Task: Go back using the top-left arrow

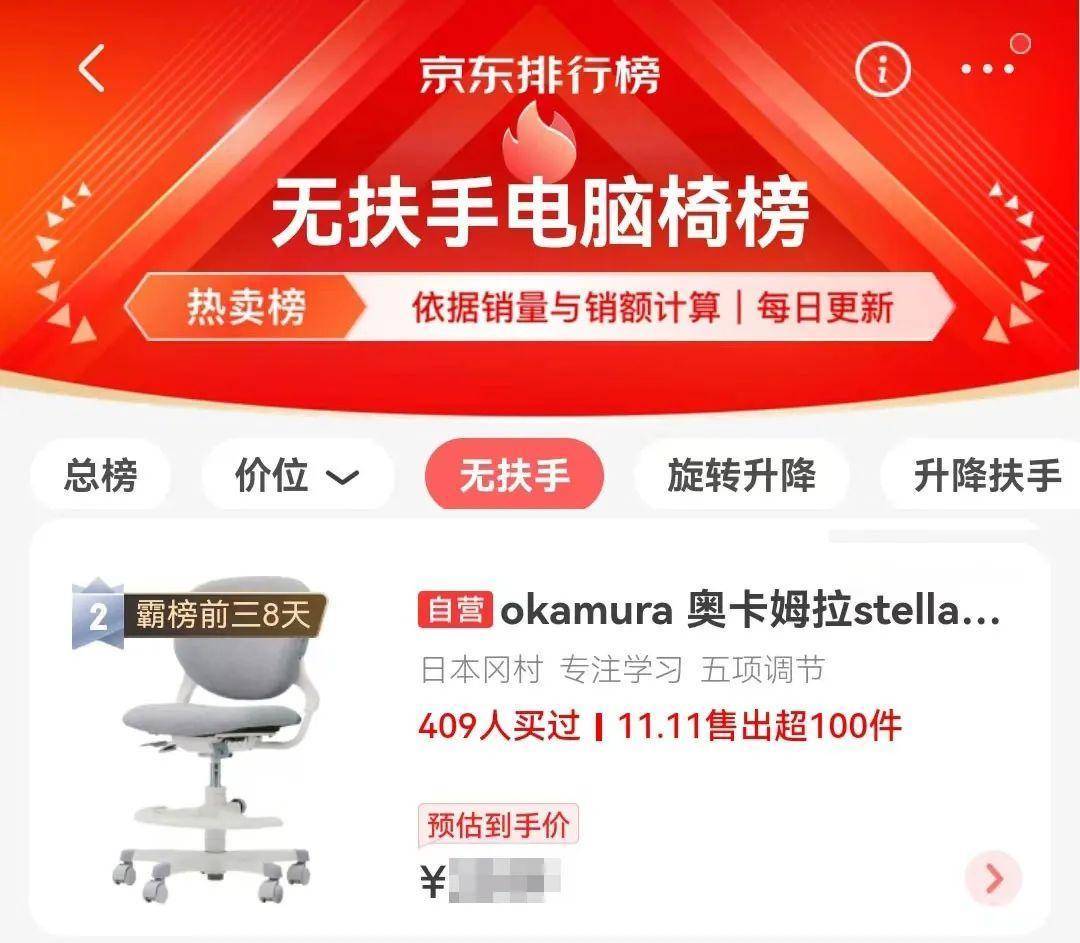Action: 92,70
